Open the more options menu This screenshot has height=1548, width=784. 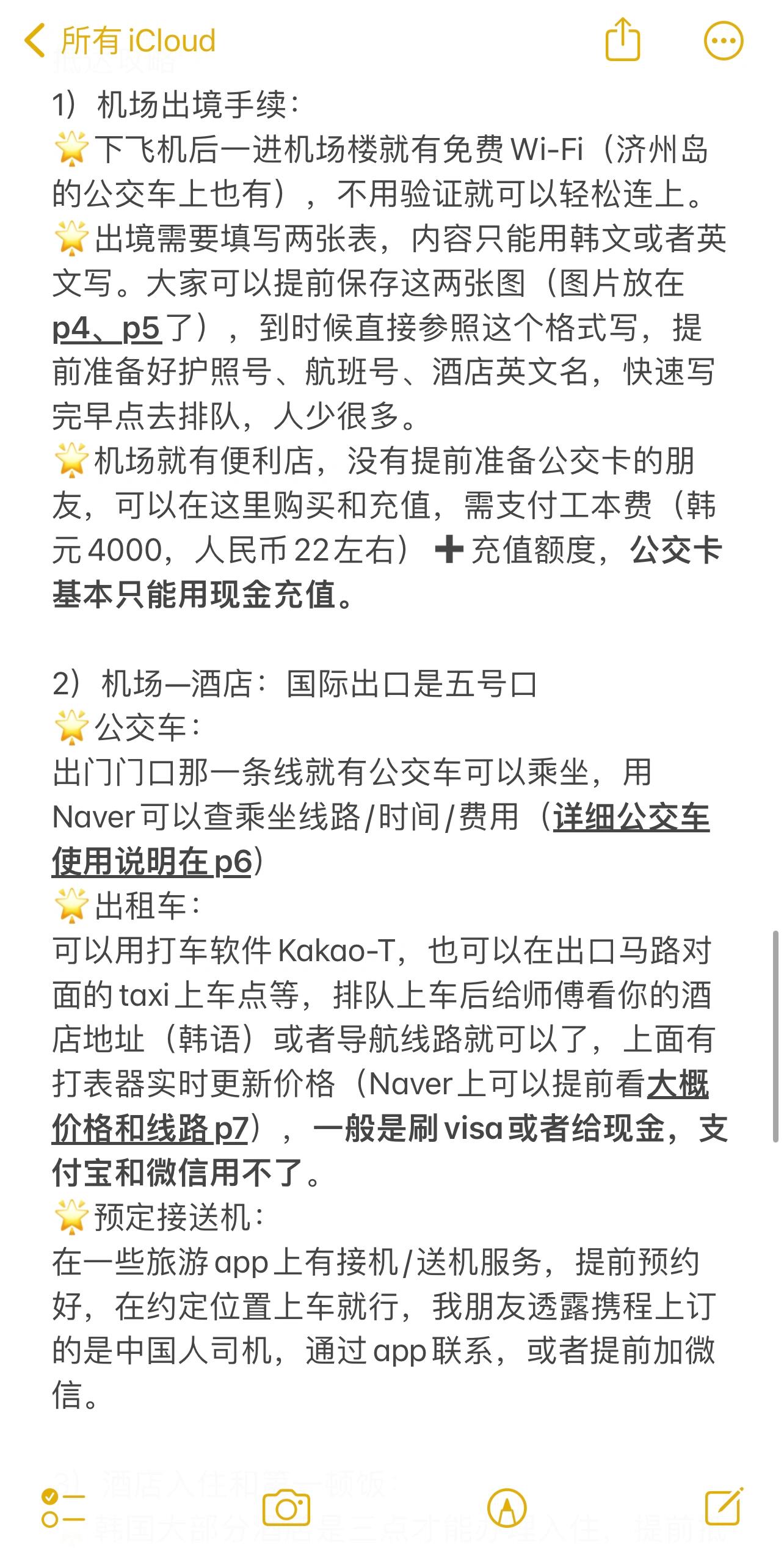click(x=724, y=41)
